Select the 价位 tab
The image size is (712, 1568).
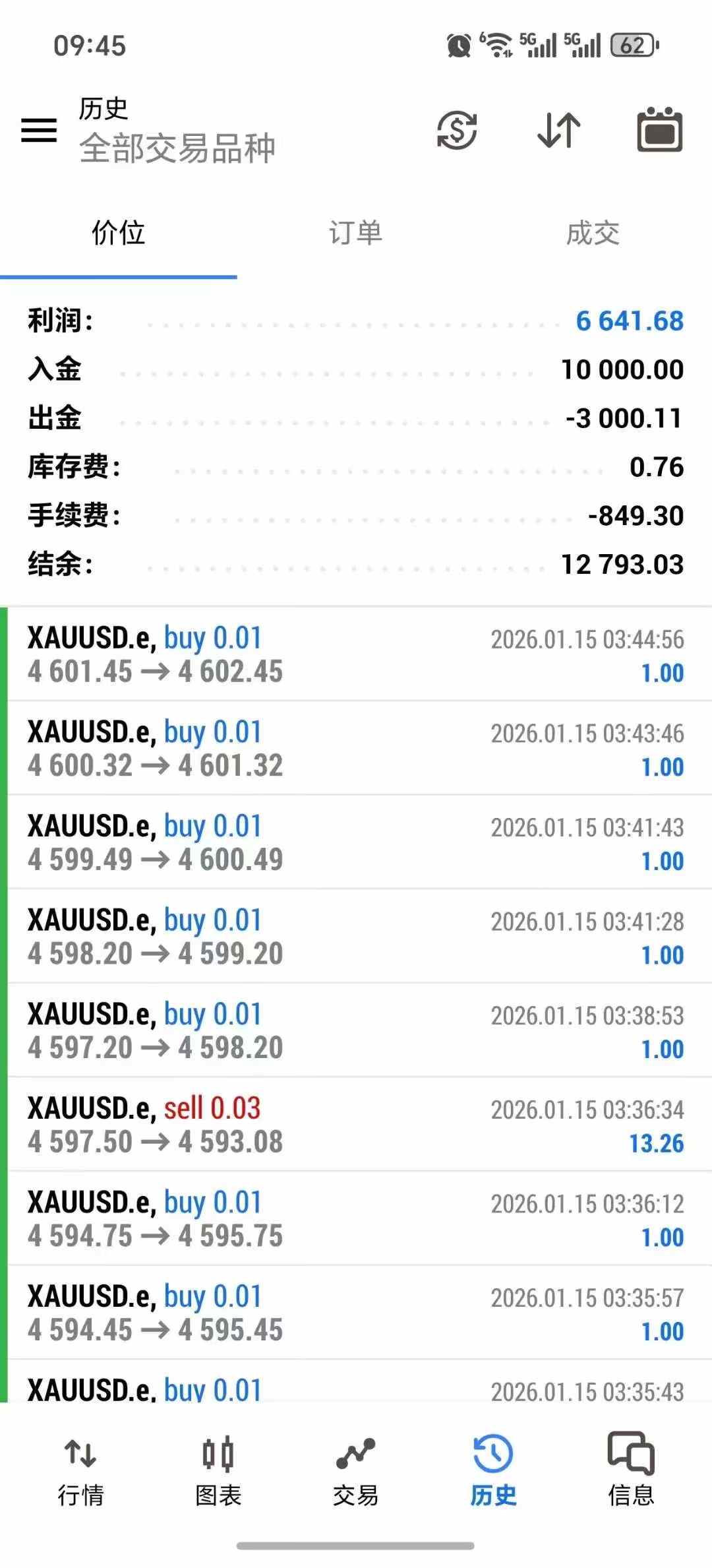(x=118, y=234)
